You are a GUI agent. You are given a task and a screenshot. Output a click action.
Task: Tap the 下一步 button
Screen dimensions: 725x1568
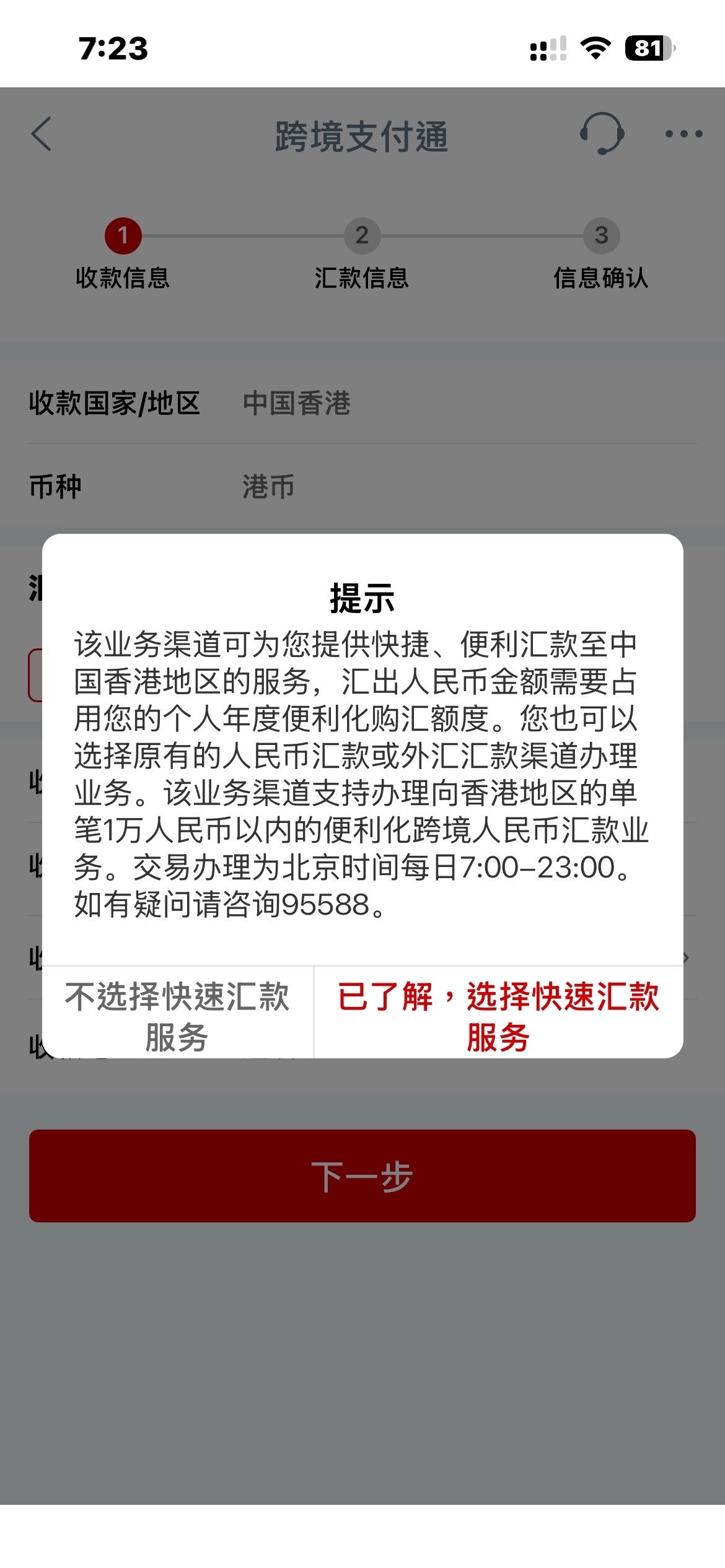coord(362,1176)
